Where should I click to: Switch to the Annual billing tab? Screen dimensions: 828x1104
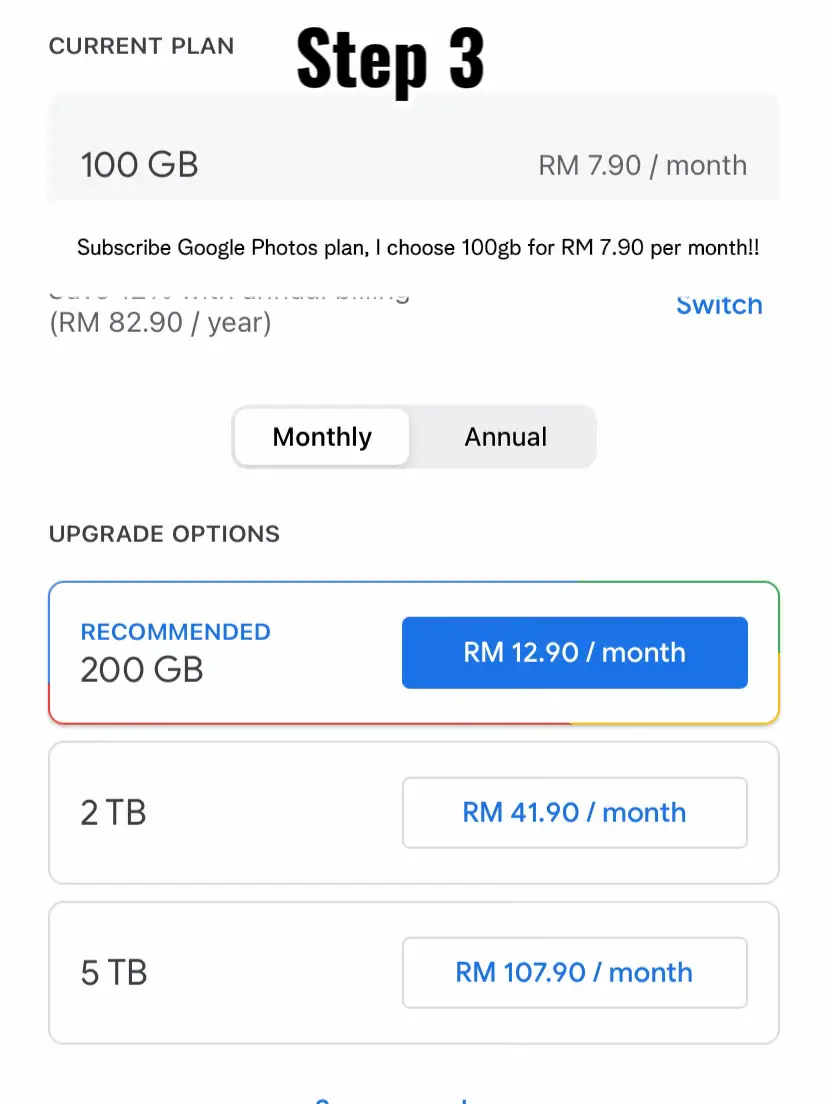click(x=505, y=437)
